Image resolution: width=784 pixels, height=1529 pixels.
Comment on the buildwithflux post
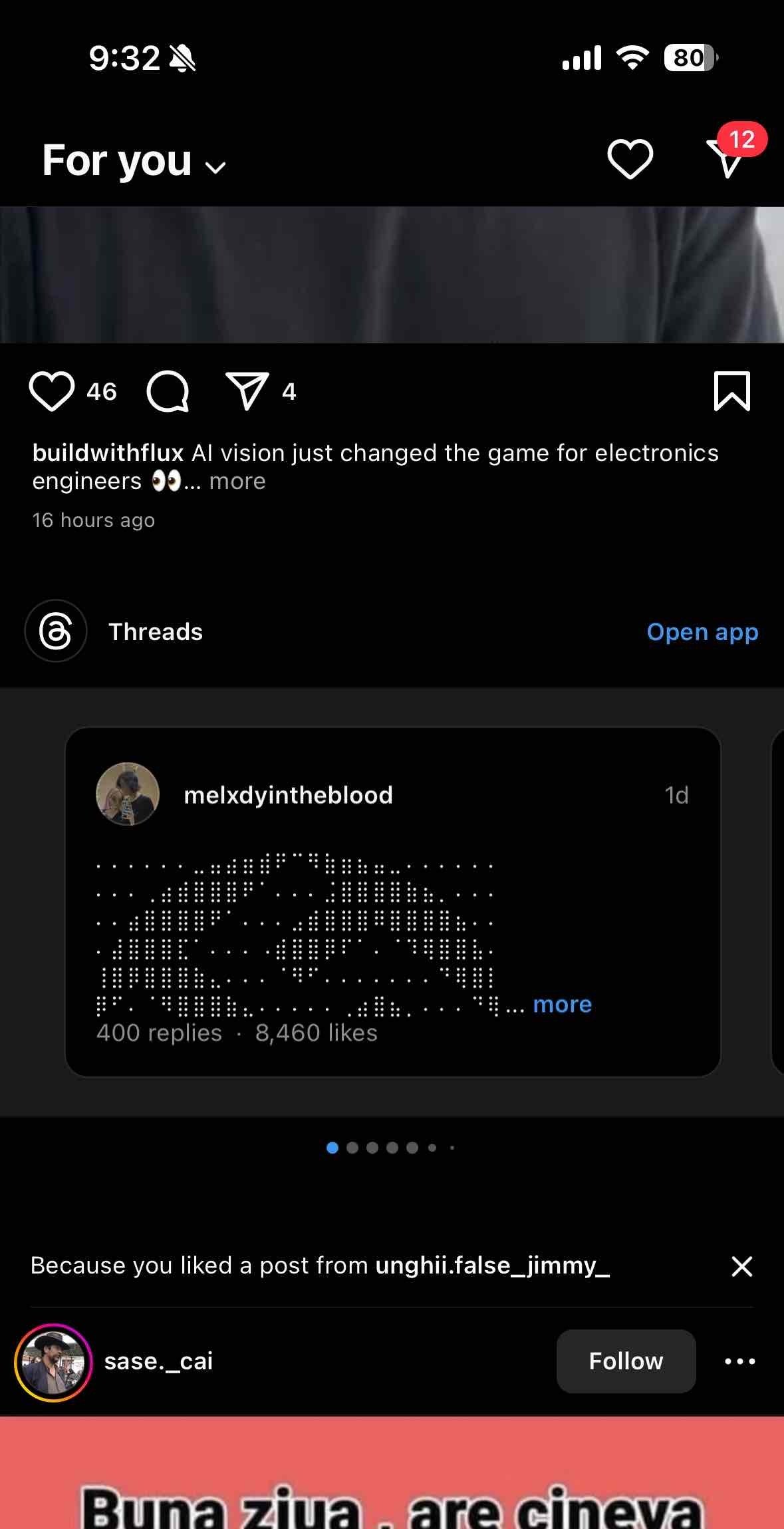coord(168,391)
